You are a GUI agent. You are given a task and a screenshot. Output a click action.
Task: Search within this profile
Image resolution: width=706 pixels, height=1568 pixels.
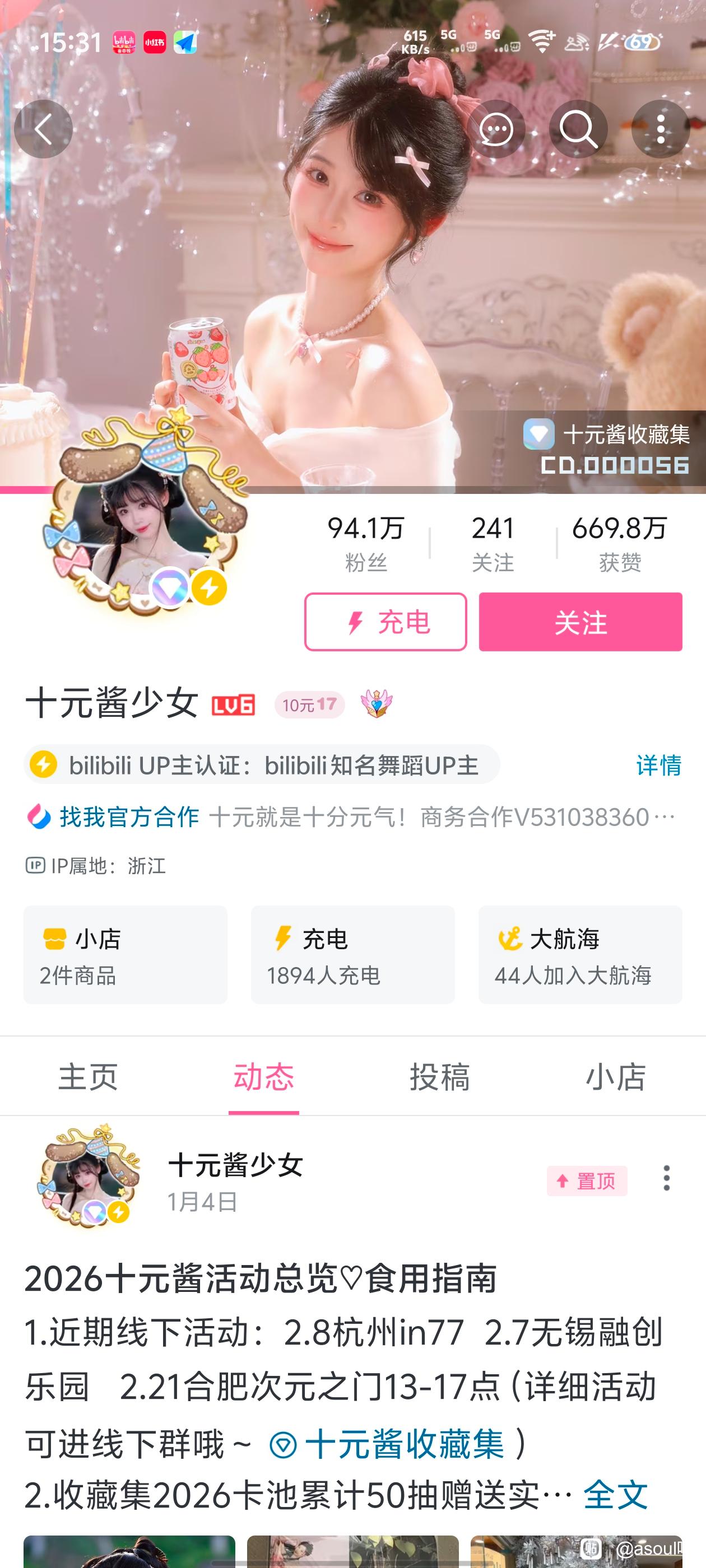click(x=578, y=129)
